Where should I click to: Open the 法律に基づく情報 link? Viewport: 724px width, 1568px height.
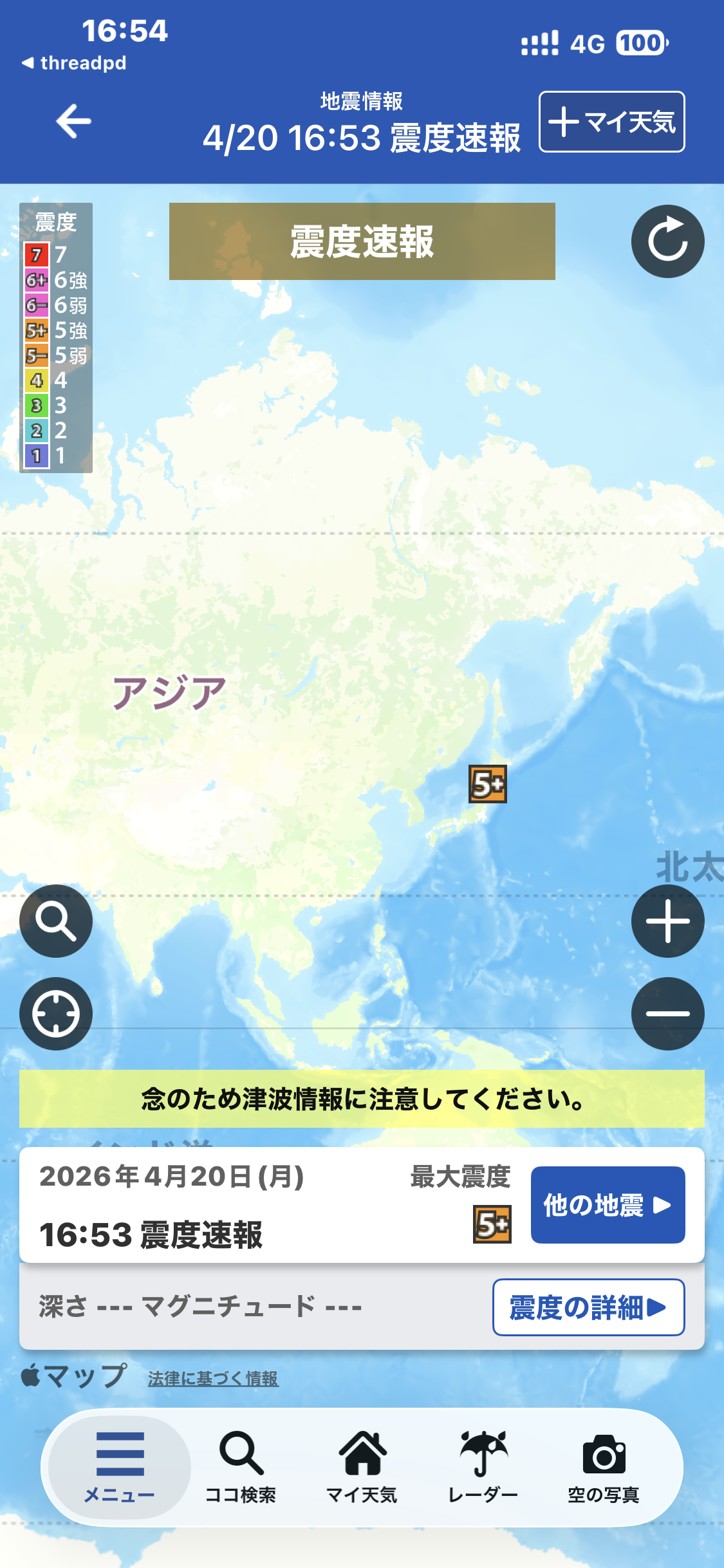pyautogui.click(x=213, y=1378)
